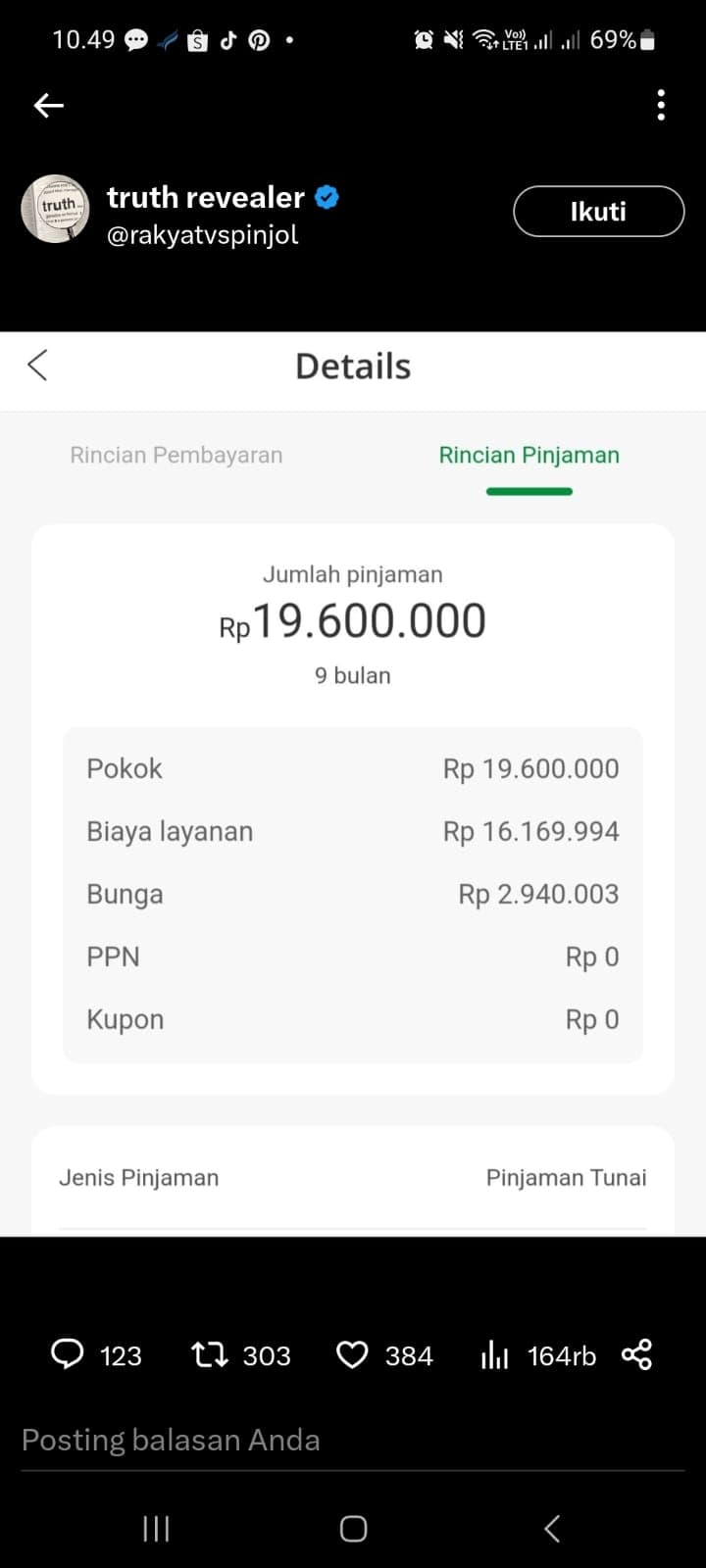Open @rakyatvspinjol profile via the handle link

[201, 235]
